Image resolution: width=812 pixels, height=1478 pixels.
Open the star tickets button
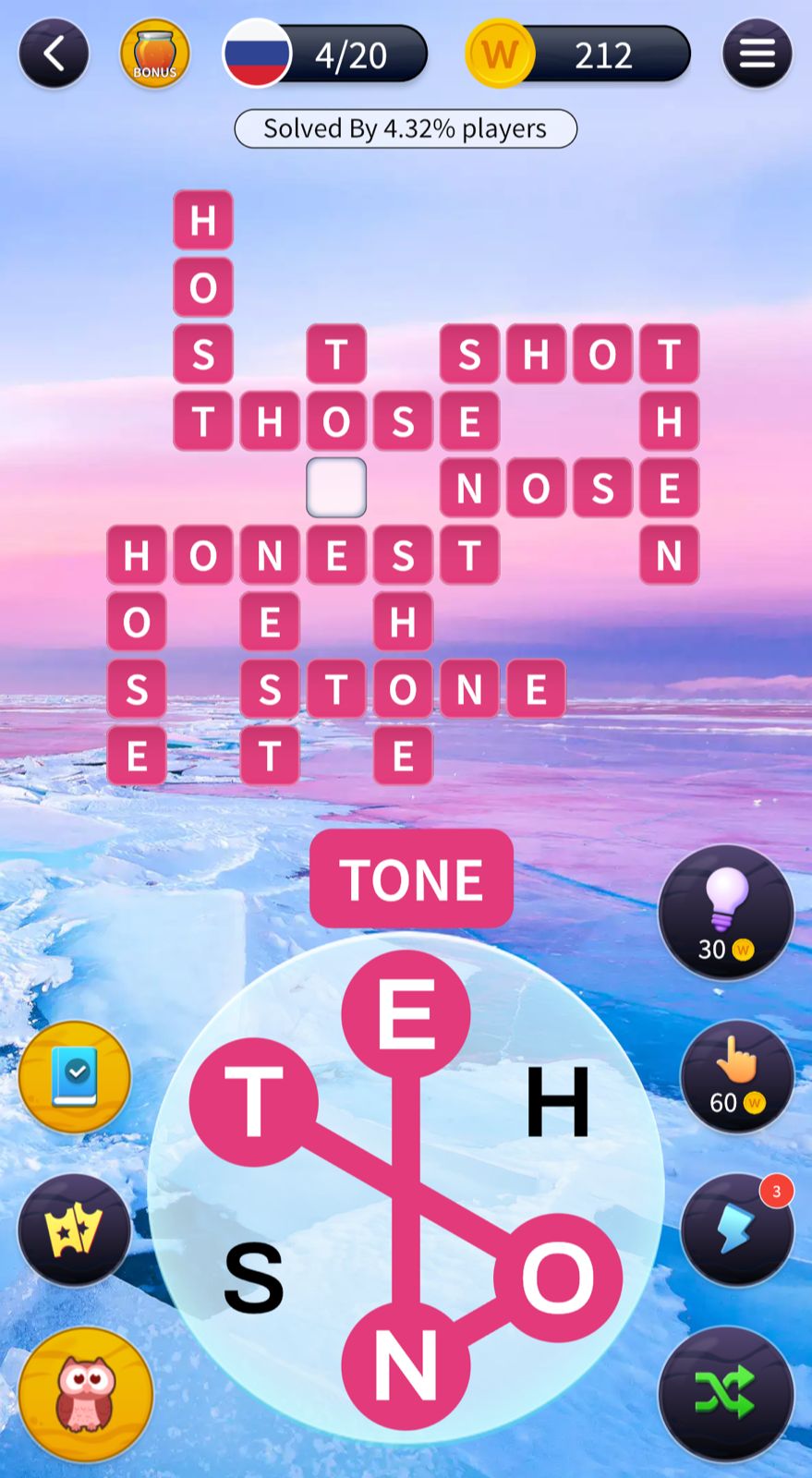75,1230
